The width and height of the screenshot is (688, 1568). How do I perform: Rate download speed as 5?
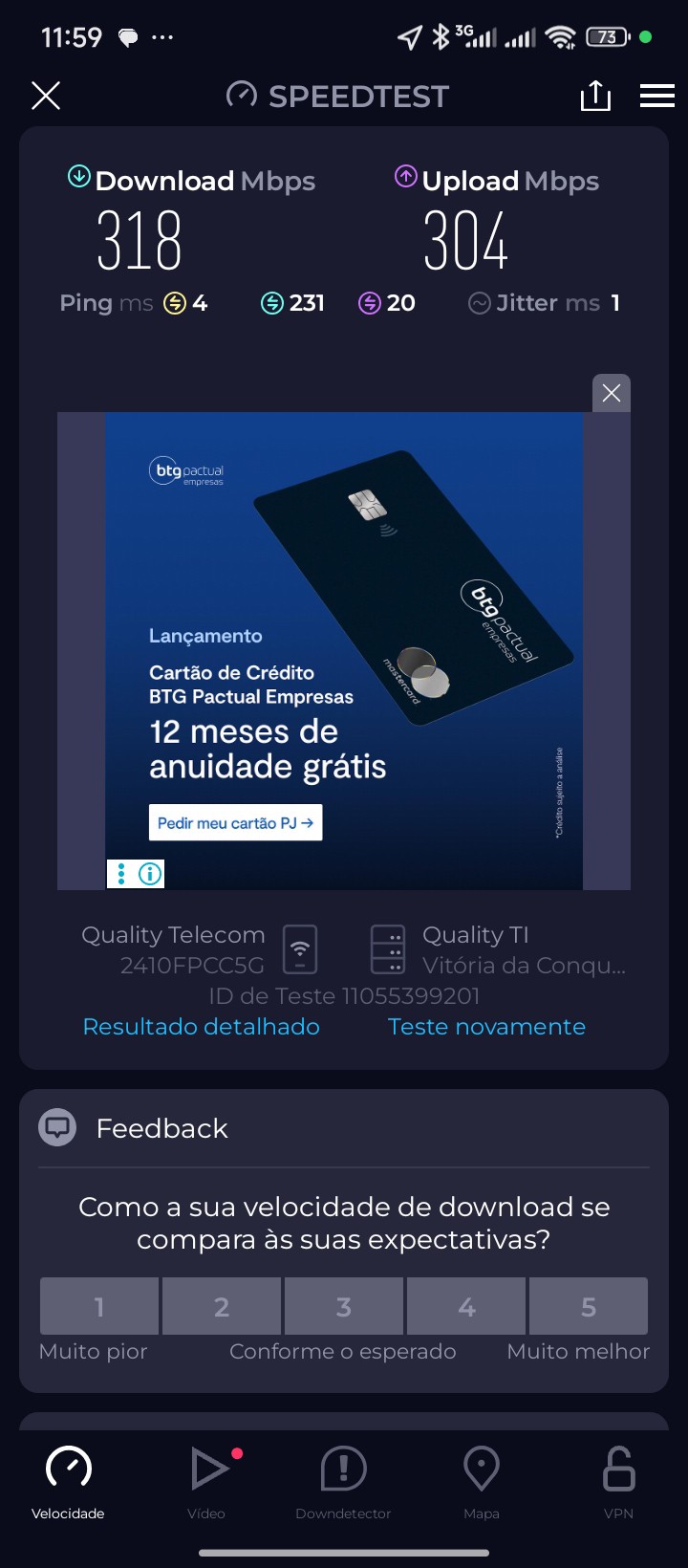(x=589, y=1306)
